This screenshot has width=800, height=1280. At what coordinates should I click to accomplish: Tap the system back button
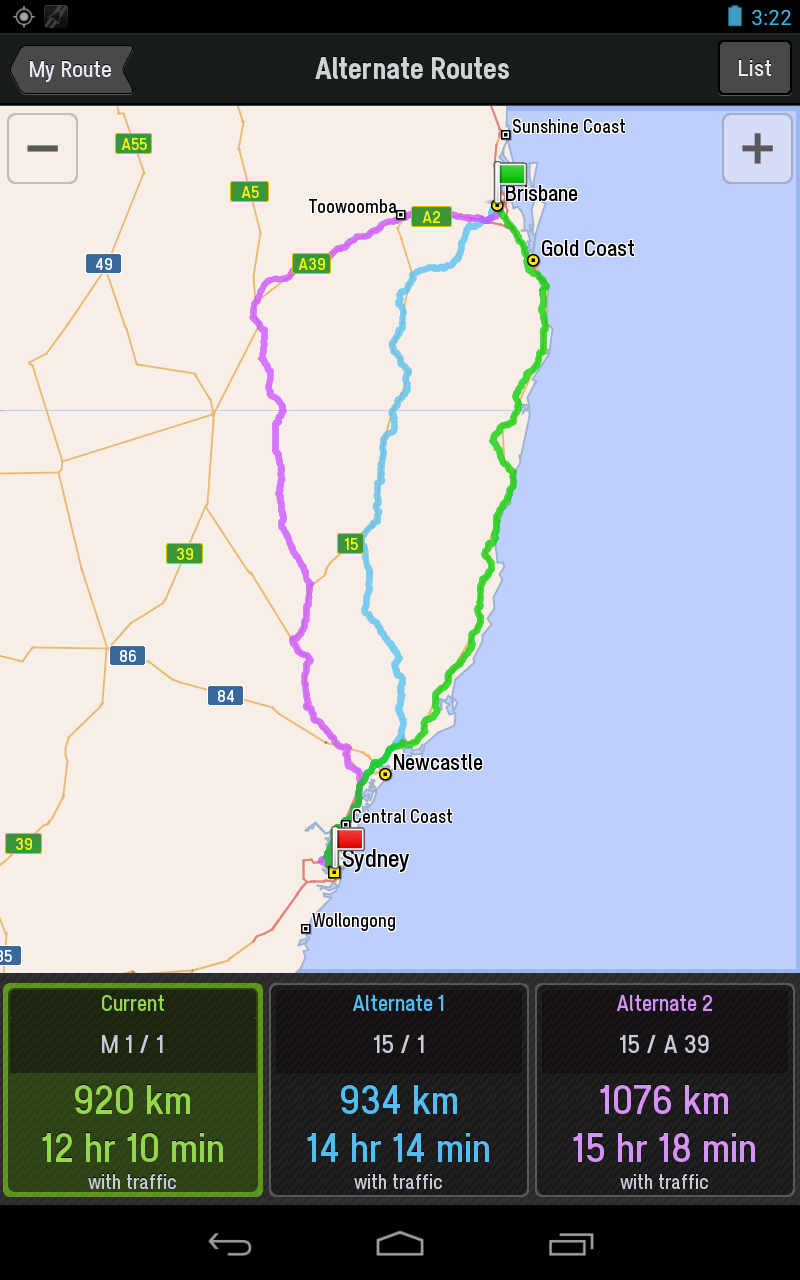pos(229,1243)
